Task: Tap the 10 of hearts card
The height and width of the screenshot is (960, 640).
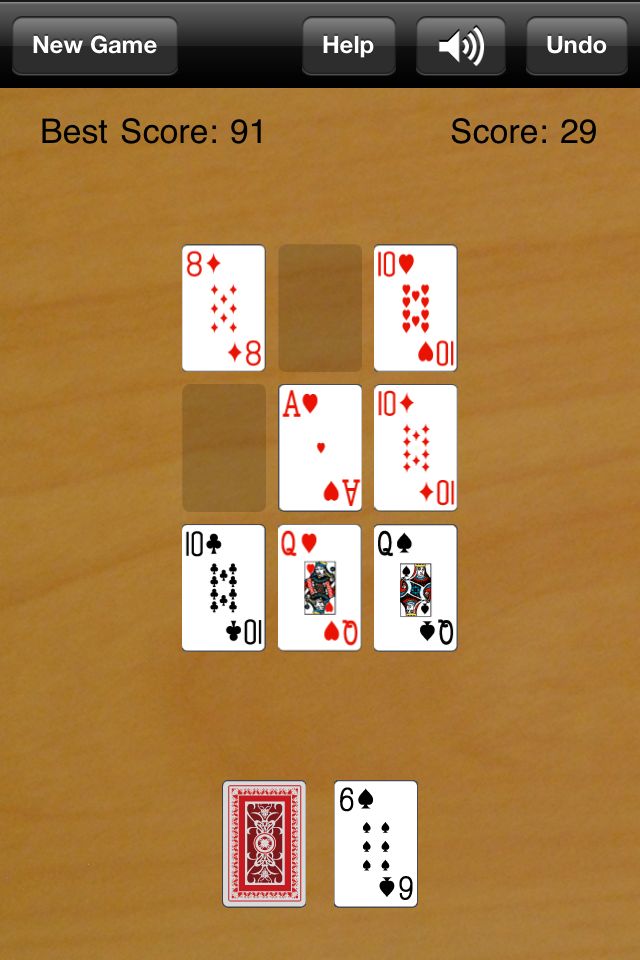Action: coord(415,308)
